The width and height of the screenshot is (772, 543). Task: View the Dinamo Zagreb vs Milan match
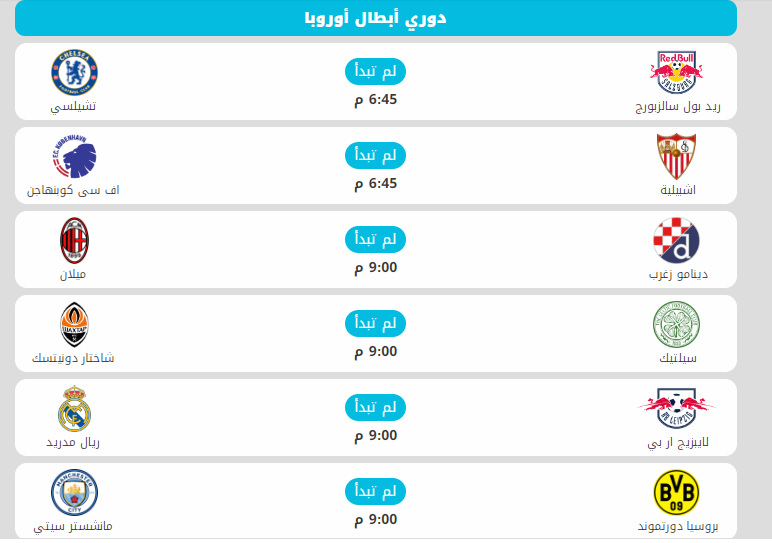click(376, 250)
